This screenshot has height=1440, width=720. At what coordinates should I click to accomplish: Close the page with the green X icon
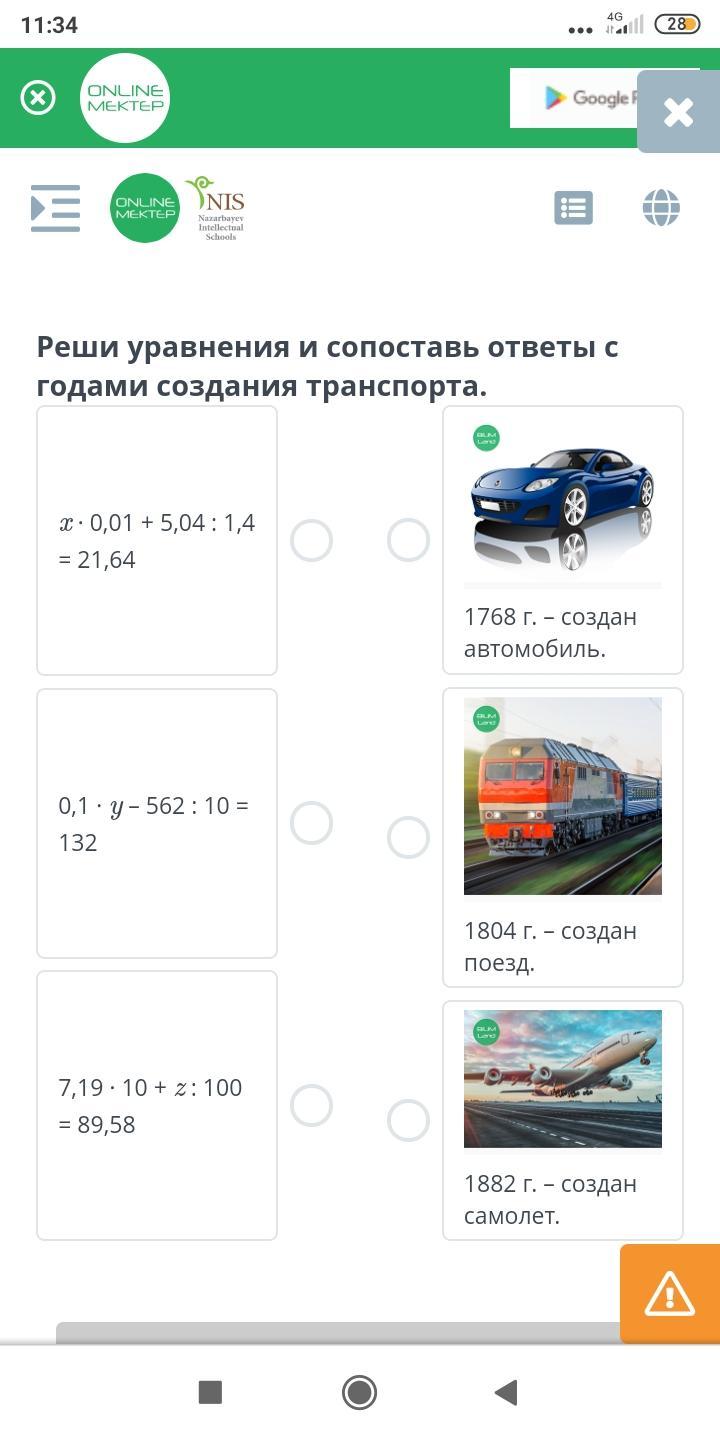click(38, 98)
